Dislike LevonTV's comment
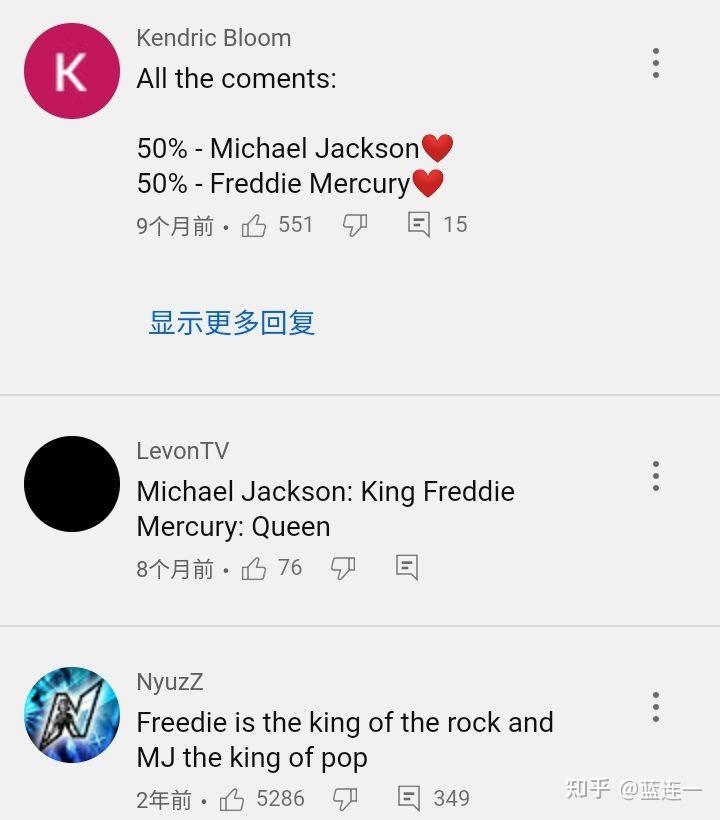Image resolution: width=720 pixels, height=820 pixels. (x=343, y=568)
